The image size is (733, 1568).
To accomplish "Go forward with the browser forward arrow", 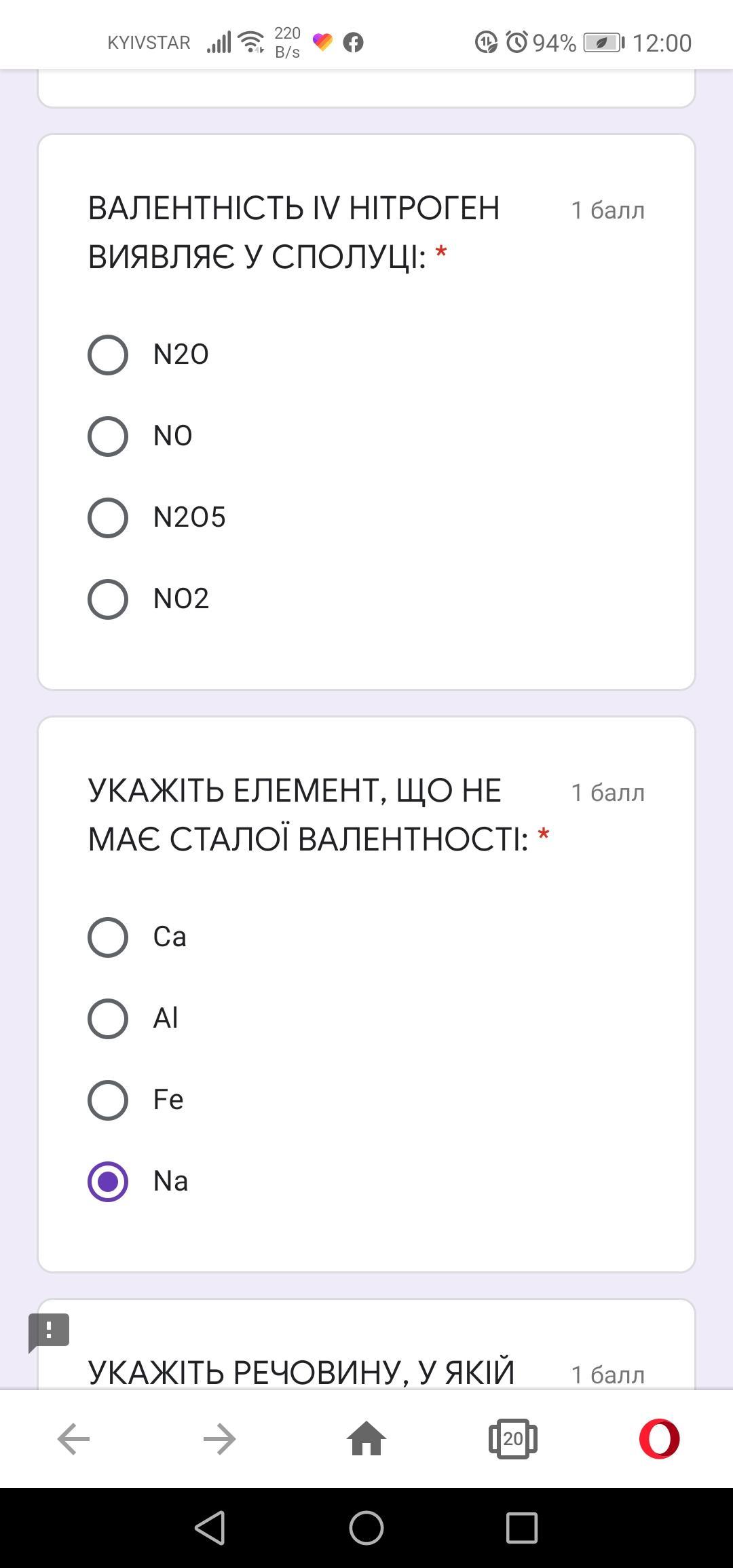I will coord(220,1439).
